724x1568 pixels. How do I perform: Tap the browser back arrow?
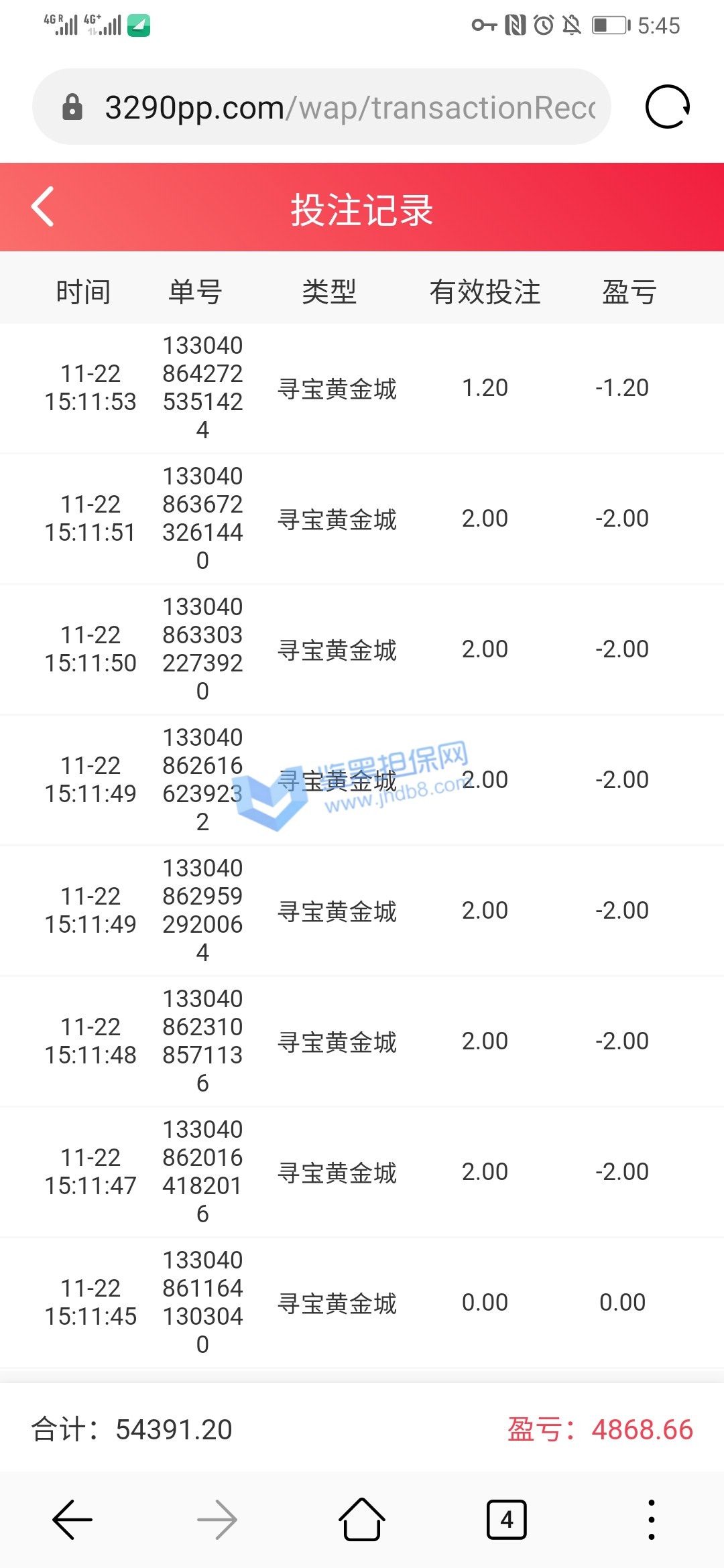click(x=72, y=1520)
